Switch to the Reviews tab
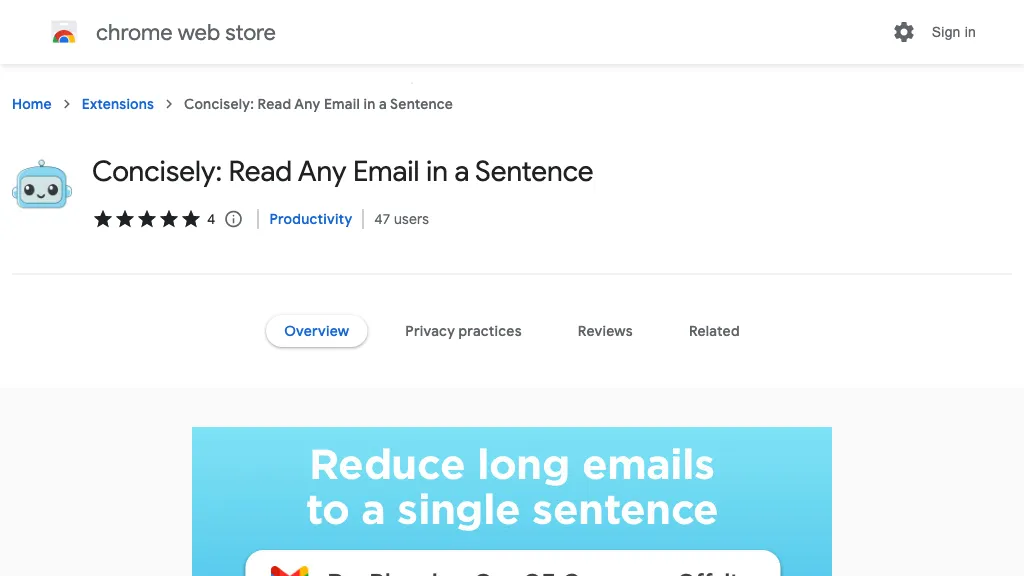 point(605,331)
